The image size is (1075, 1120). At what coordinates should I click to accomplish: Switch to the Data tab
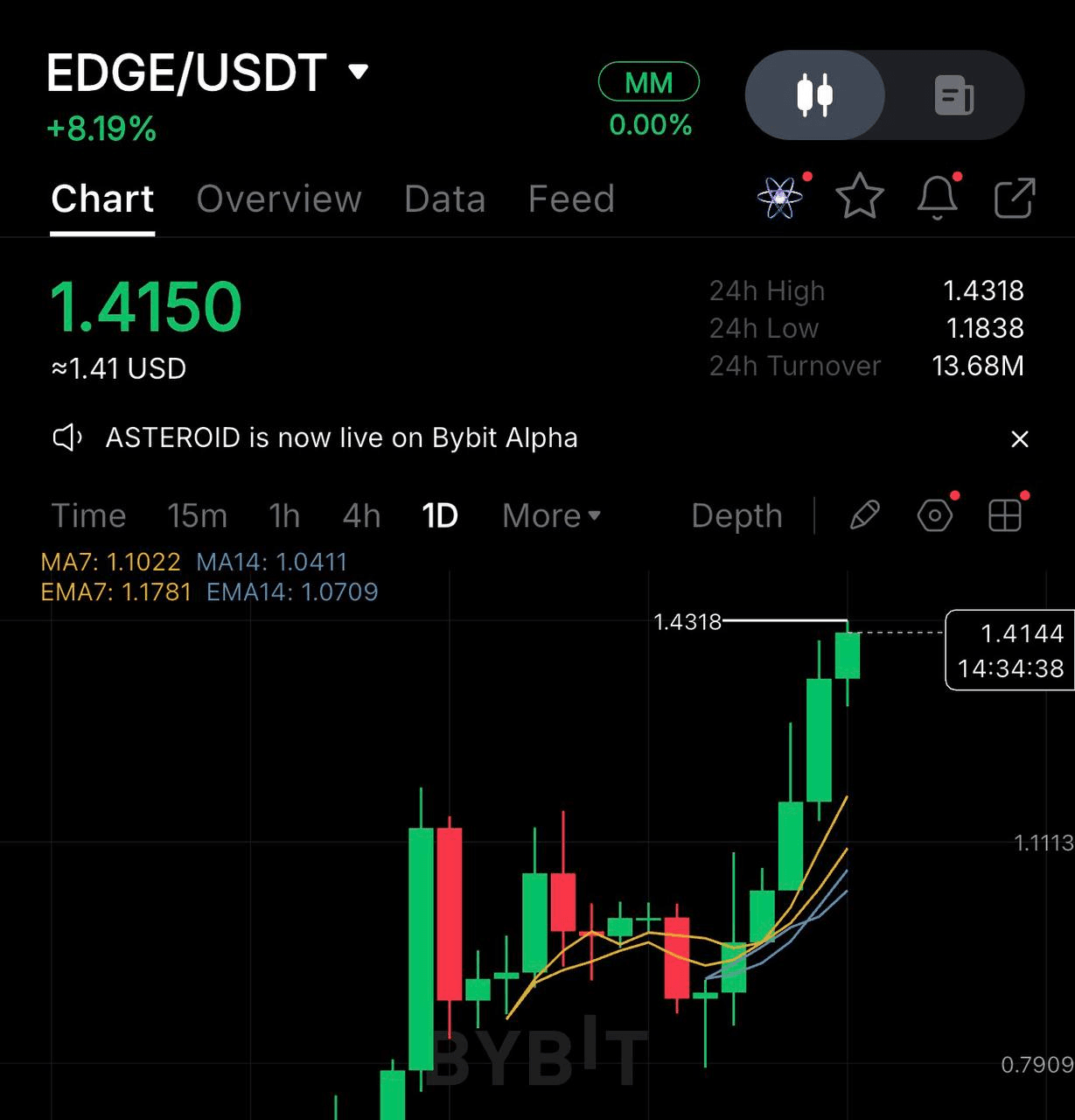444,199
